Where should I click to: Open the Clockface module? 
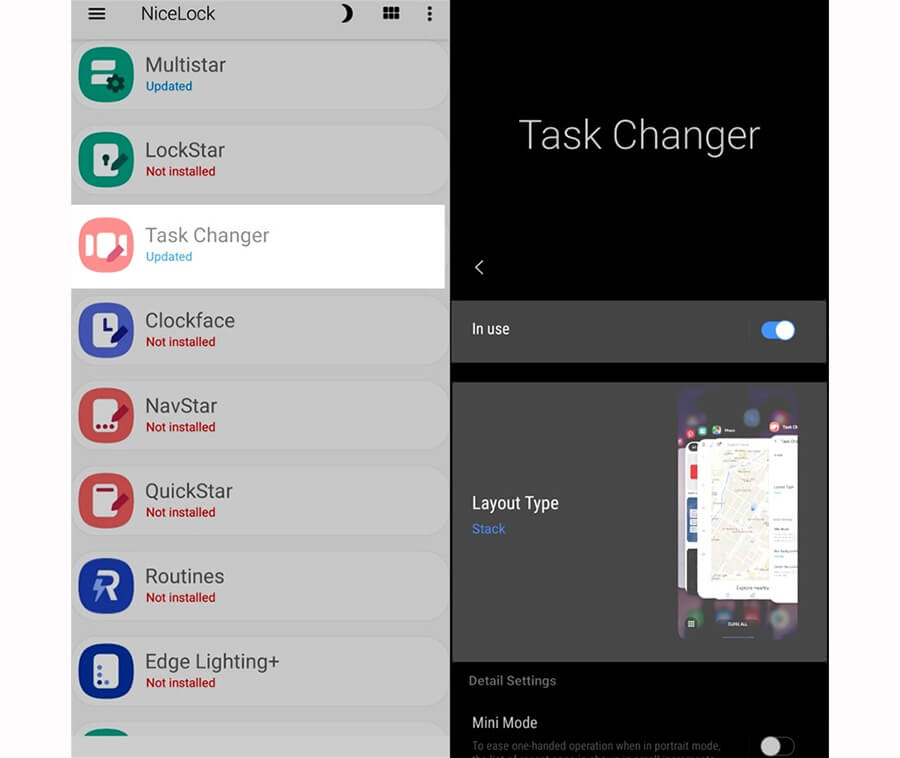[x=258, y=331]
